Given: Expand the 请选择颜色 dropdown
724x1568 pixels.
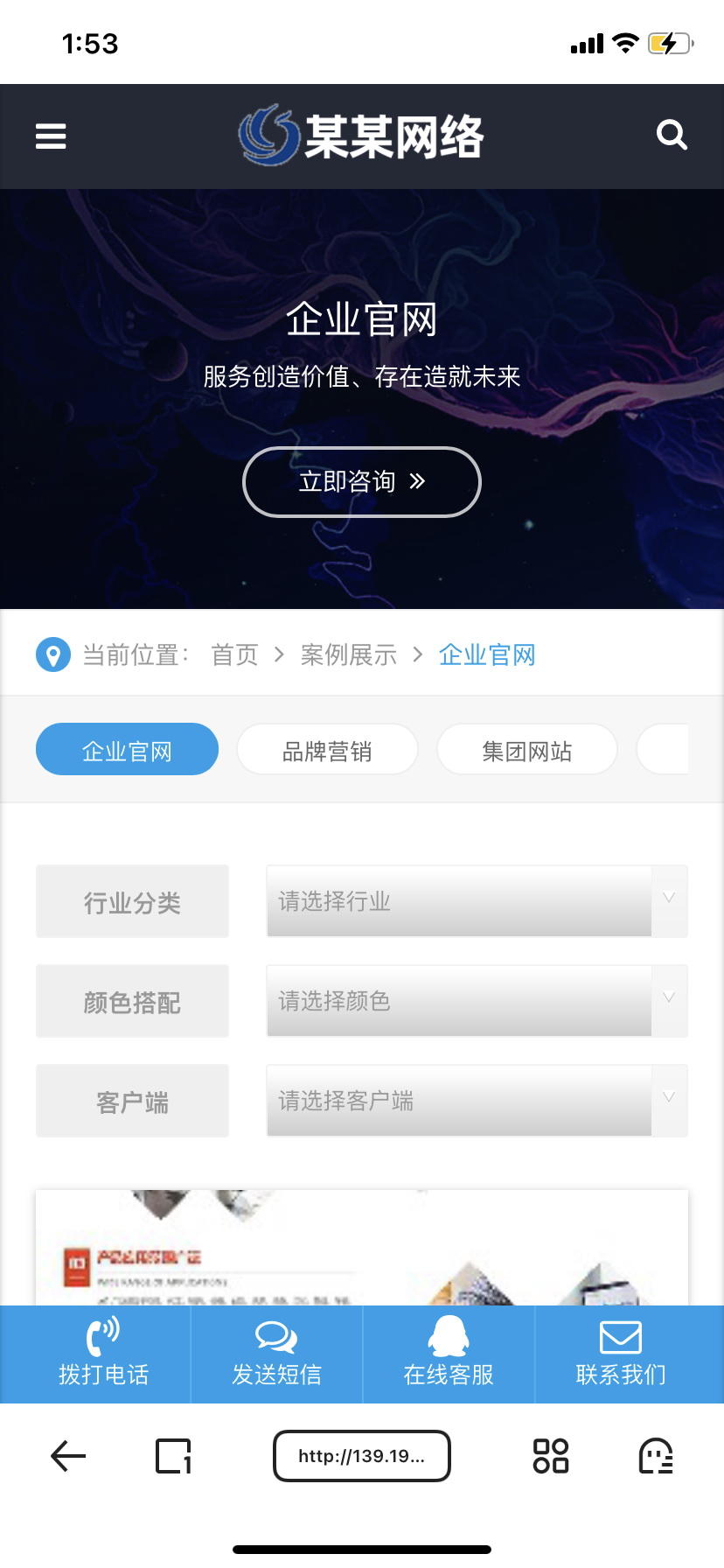Looking at the screenshot, I should pos(477,1001).
